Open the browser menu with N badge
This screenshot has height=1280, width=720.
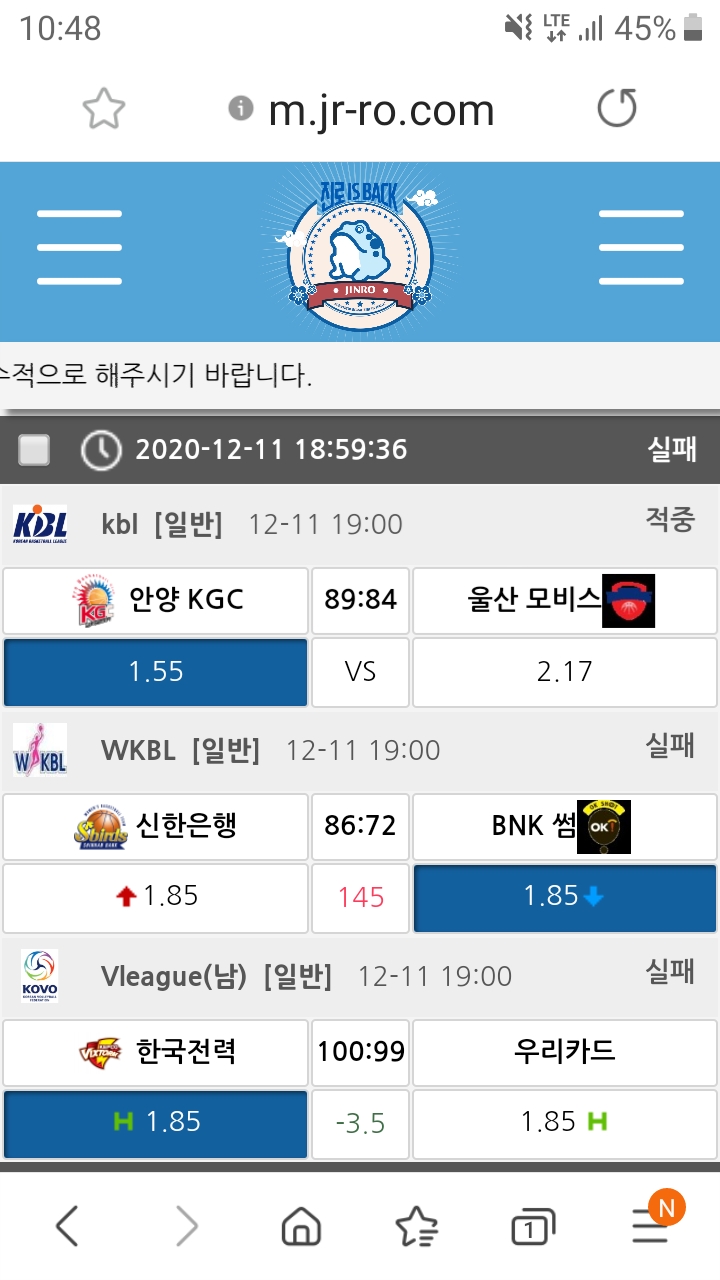650,1226
